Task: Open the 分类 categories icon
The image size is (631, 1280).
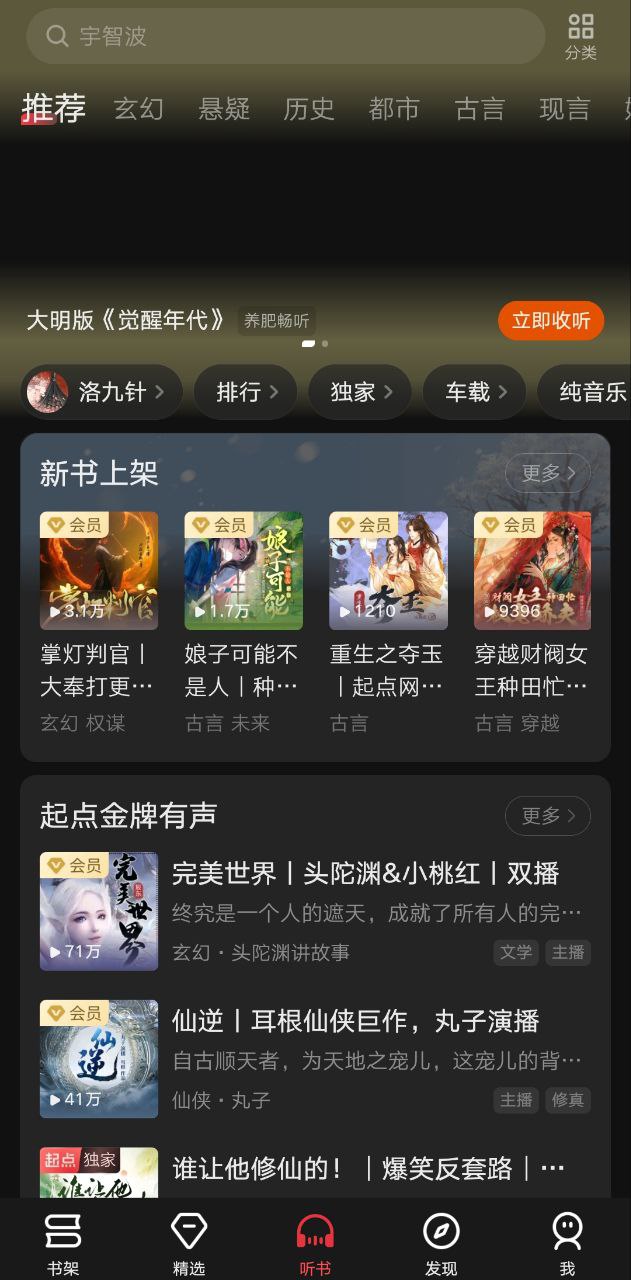Action: point(580,36)
